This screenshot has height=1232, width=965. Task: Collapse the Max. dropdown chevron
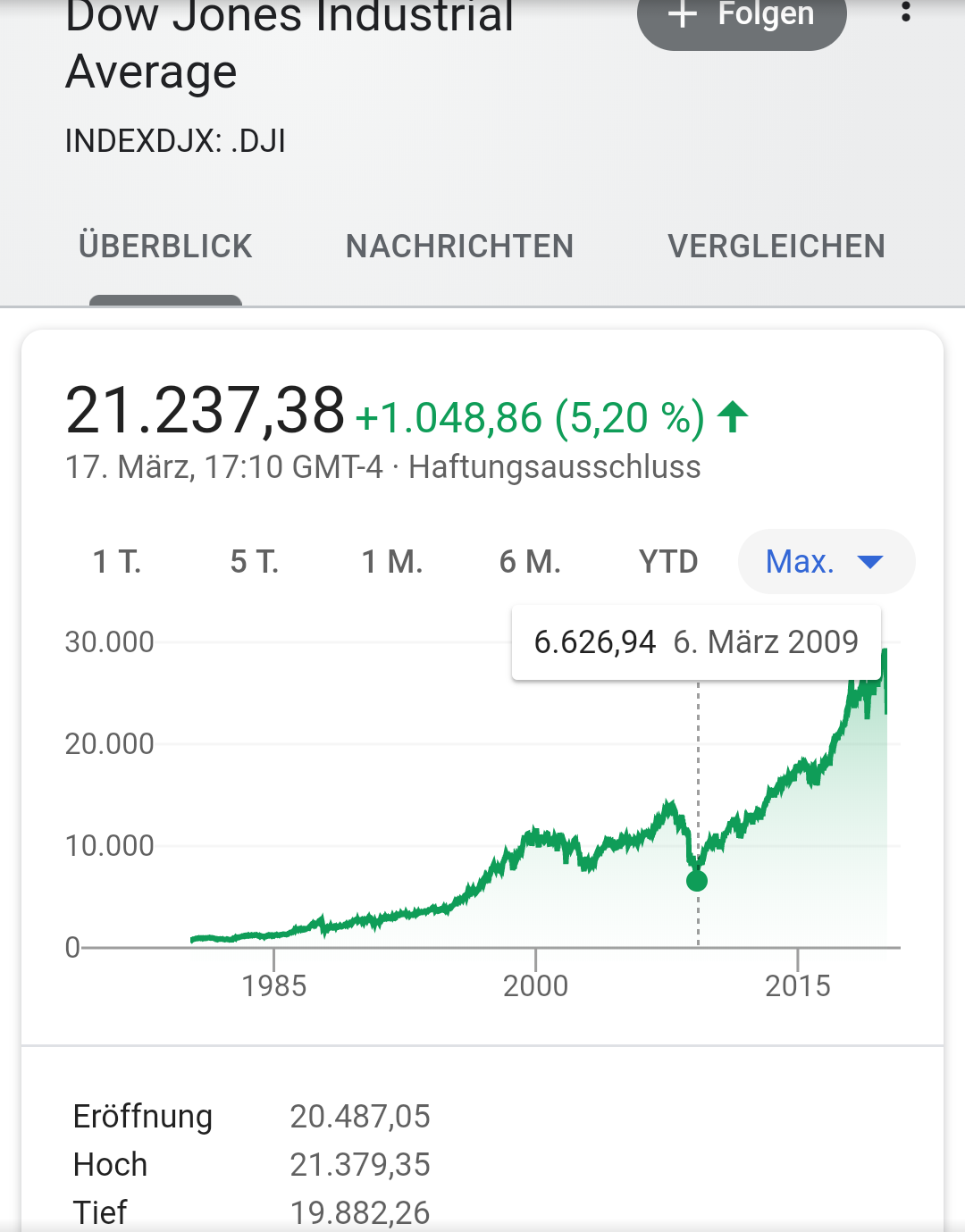[869, 561]
